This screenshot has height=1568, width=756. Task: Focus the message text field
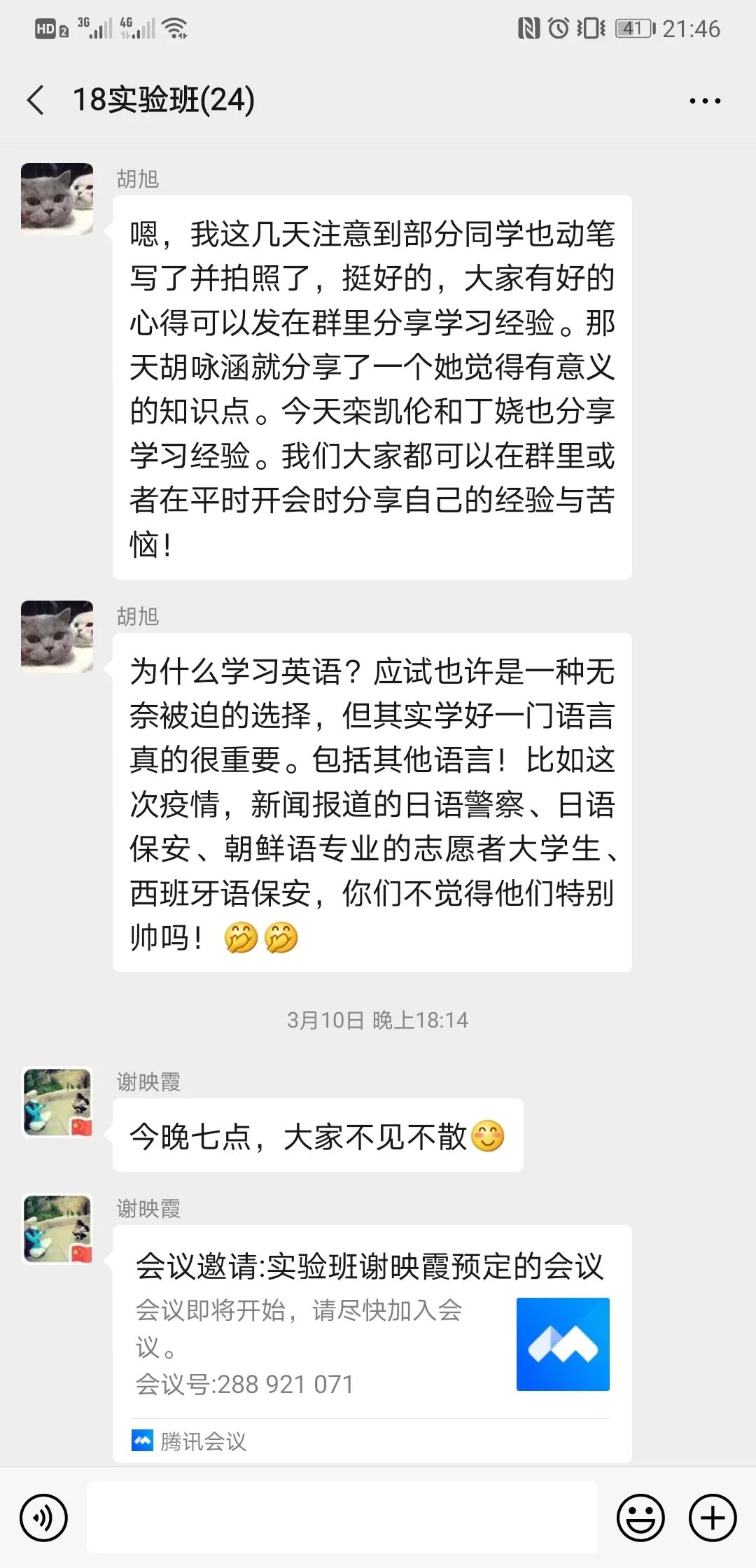(342, 1518)
